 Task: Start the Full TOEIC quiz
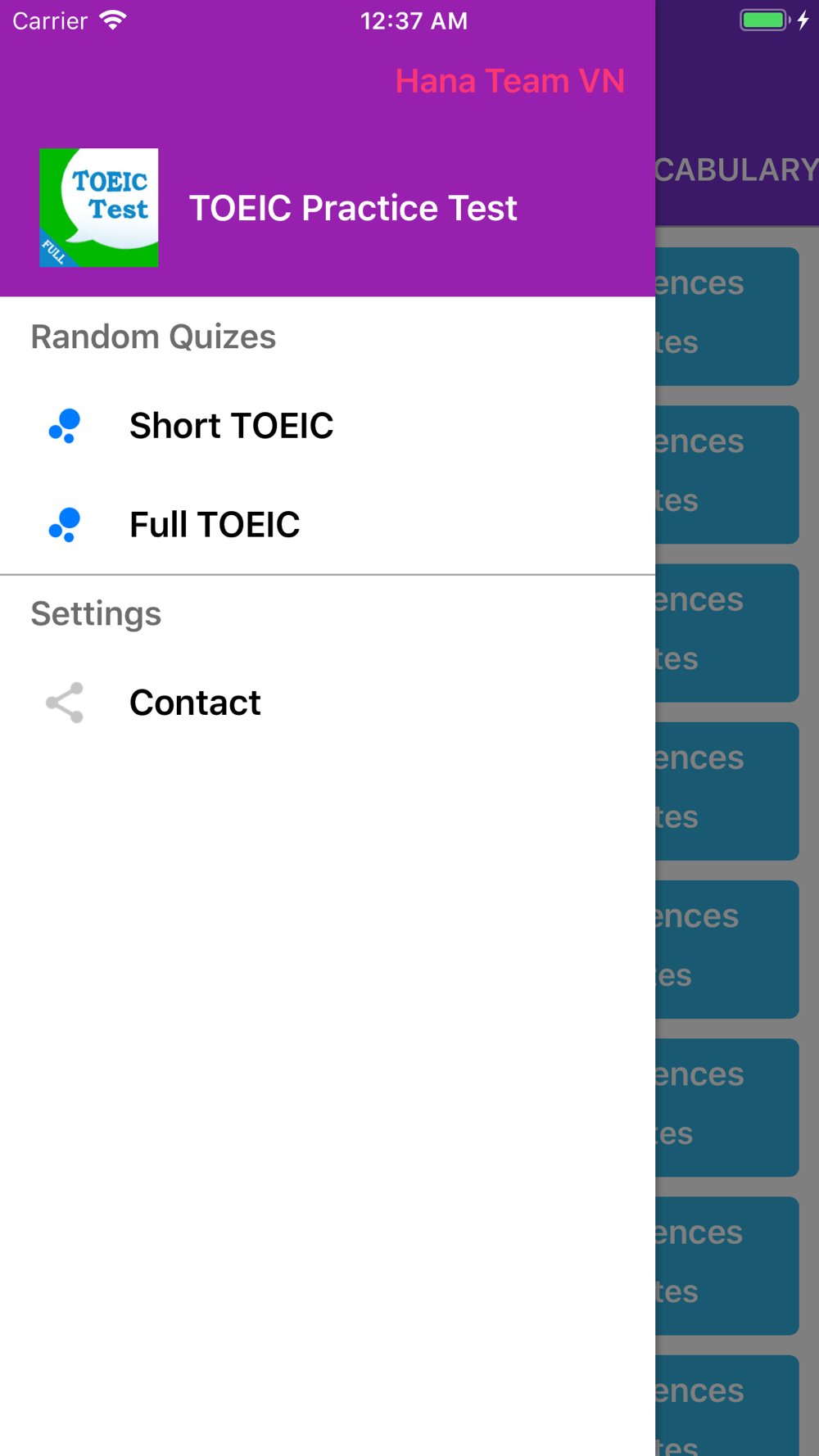(x=328, y=524)
